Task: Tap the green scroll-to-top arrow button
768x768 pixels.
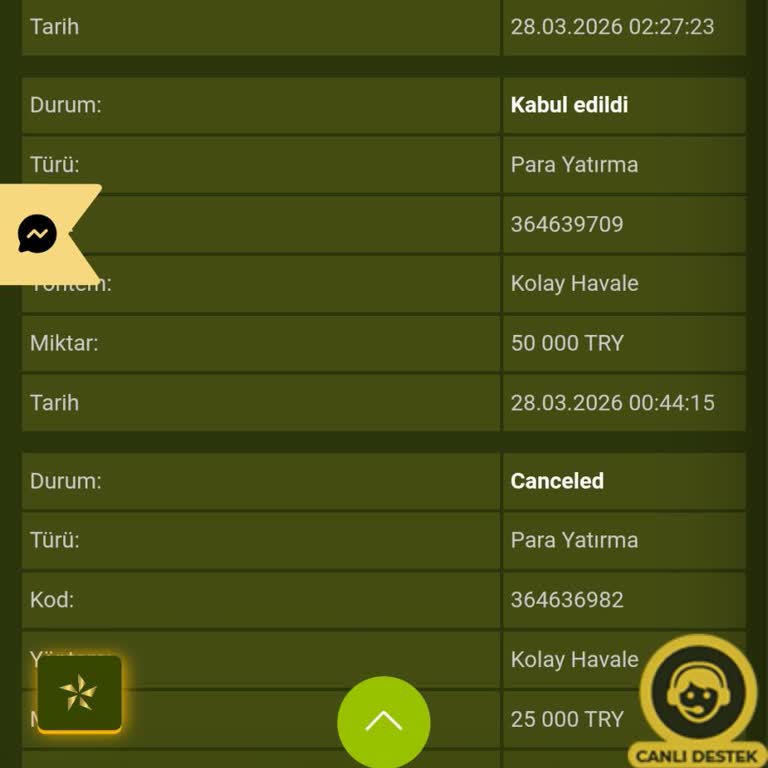Action: click(x=383, y=721)
